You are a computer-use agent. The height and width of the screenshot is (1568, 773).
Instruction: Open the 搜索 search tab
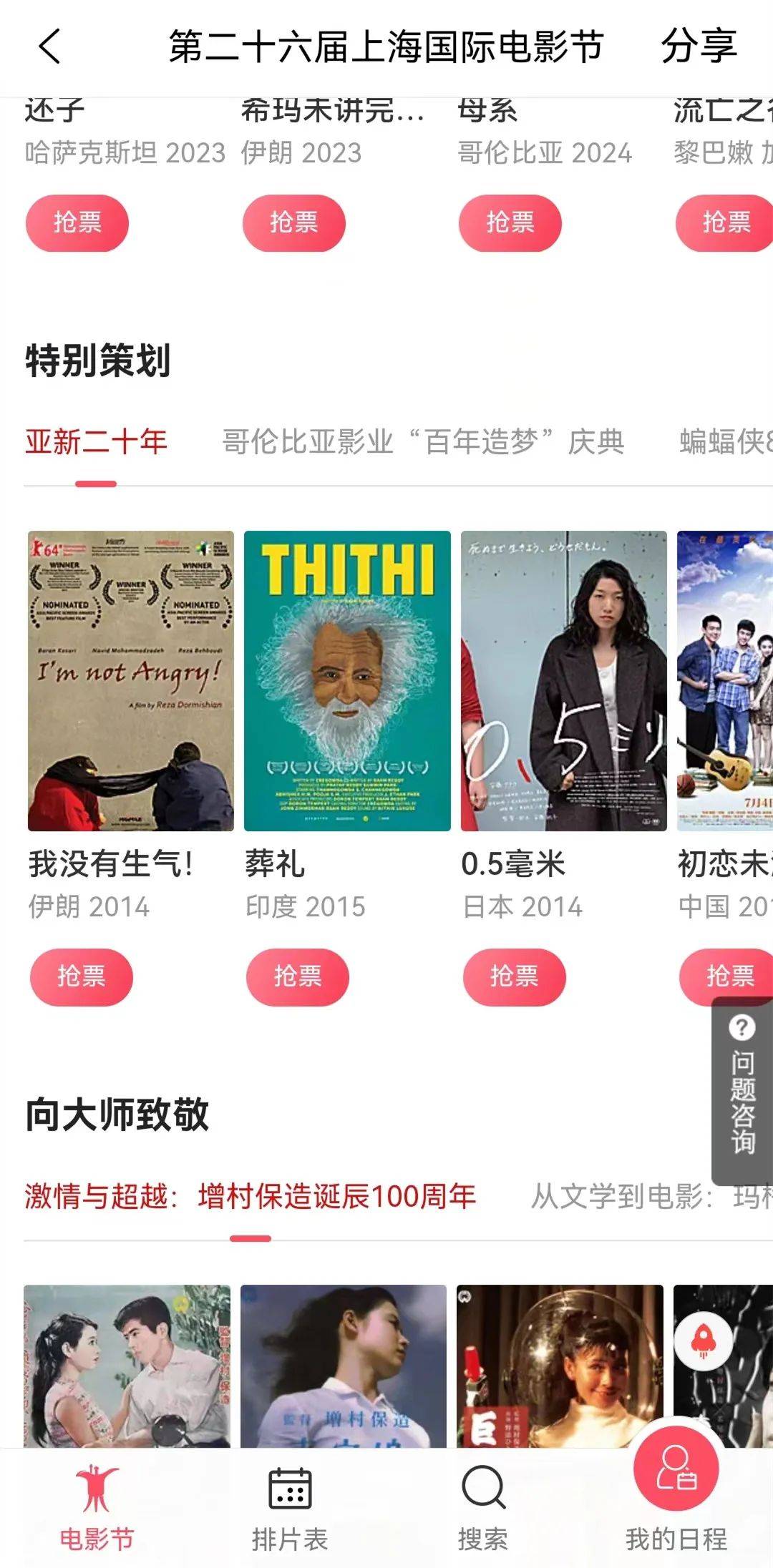[x=483, y=1505]
